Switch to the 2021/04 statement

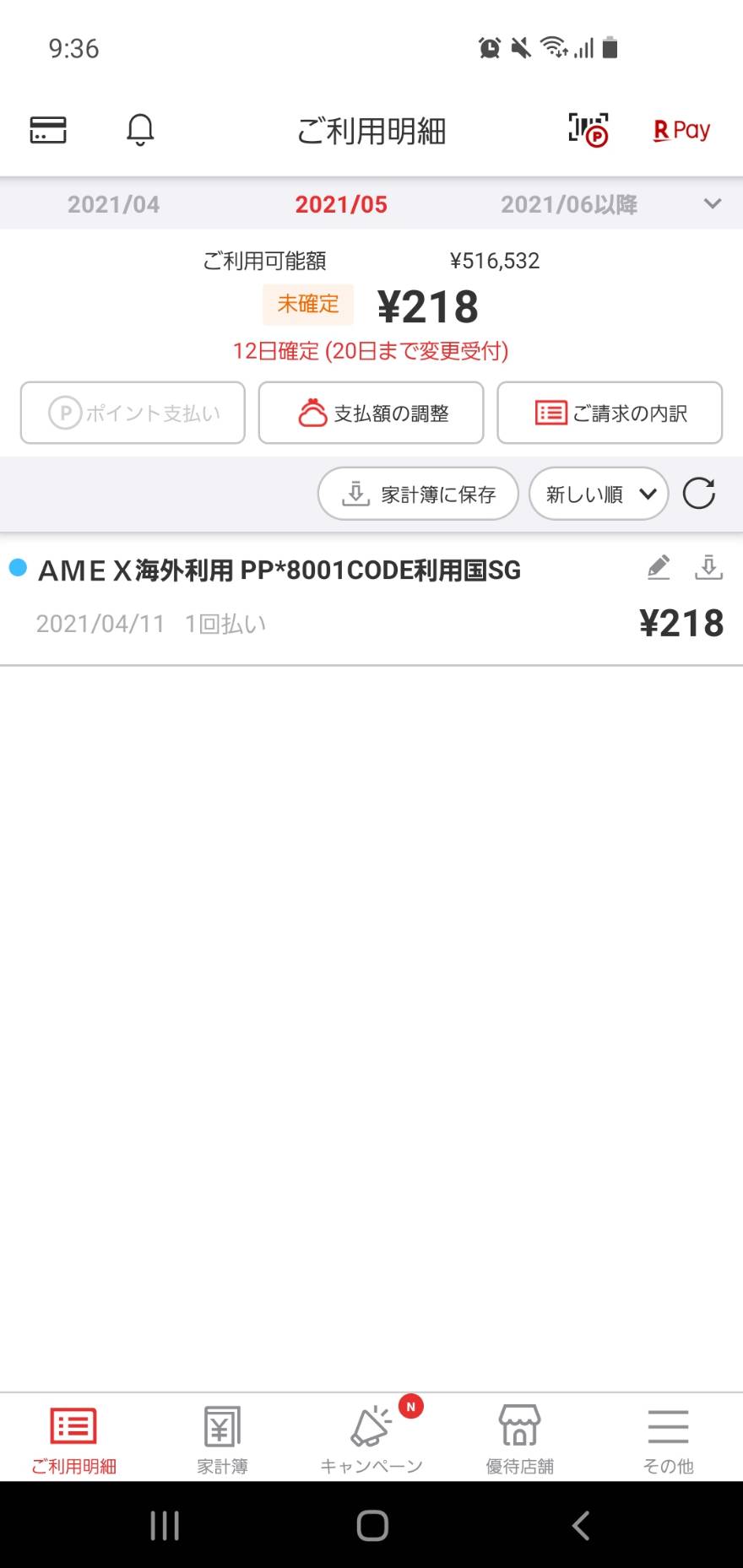113,204
